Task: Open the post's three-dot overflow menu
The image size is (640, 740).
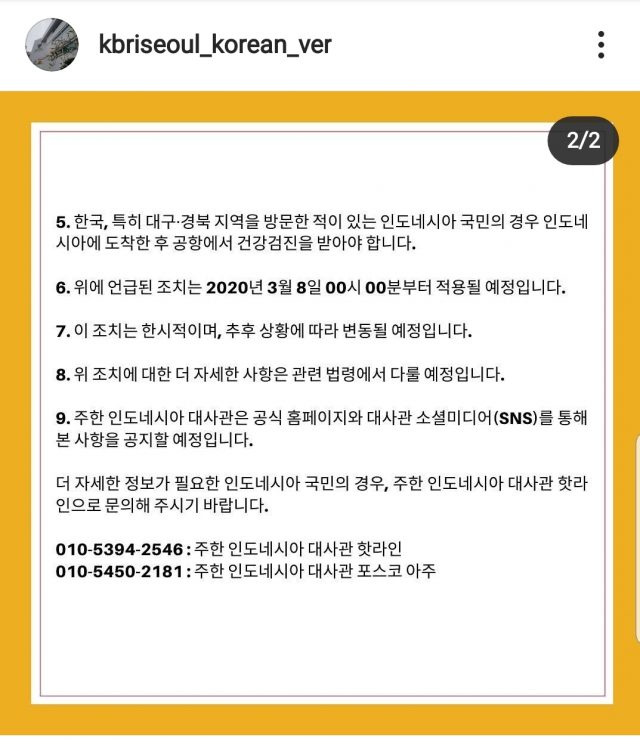Action: pyautogui.click(x=601, y=45)
